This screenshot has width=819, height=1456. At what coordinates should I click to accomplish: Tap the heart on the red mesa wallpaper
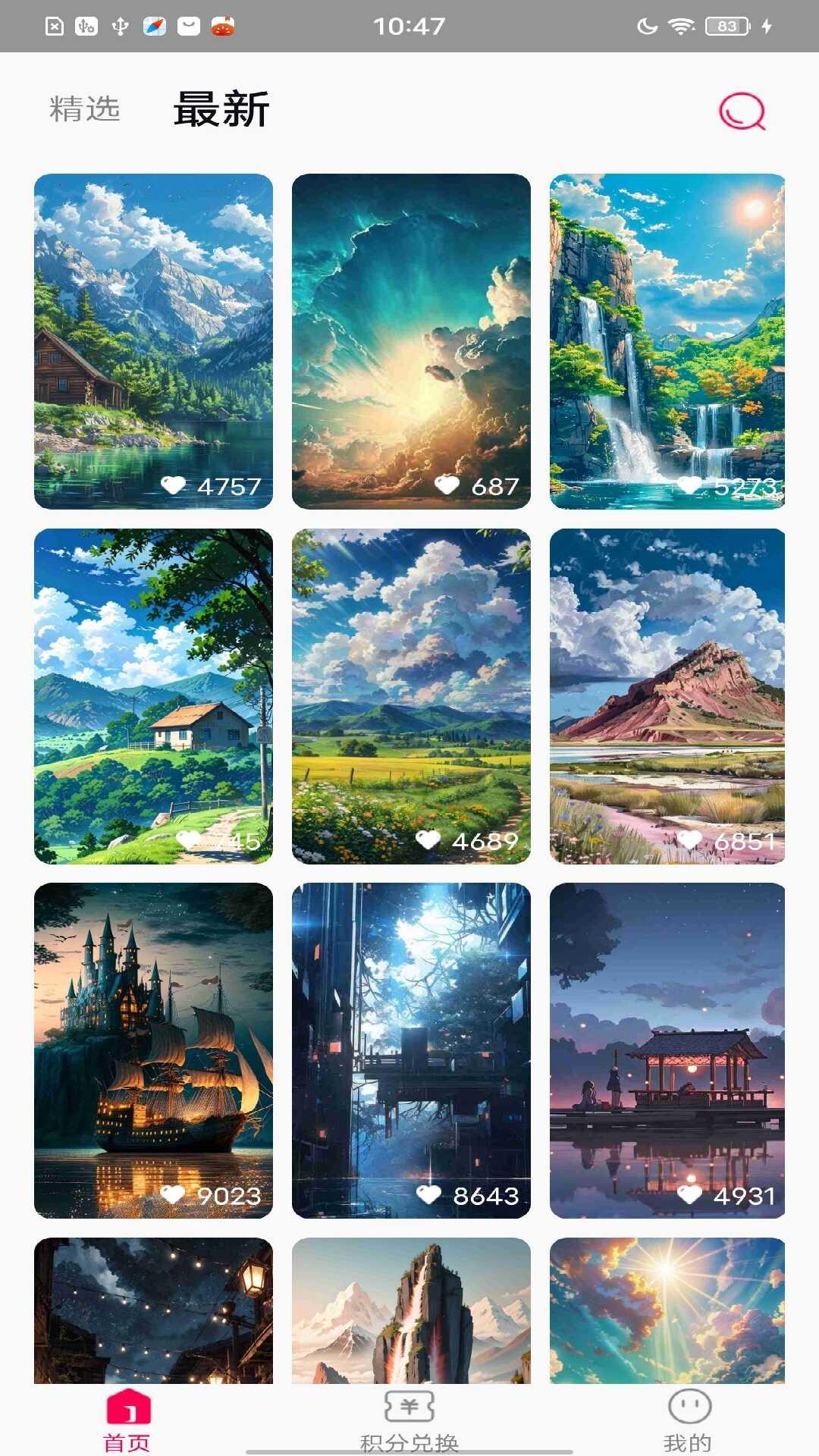click(x=691, y=839)
